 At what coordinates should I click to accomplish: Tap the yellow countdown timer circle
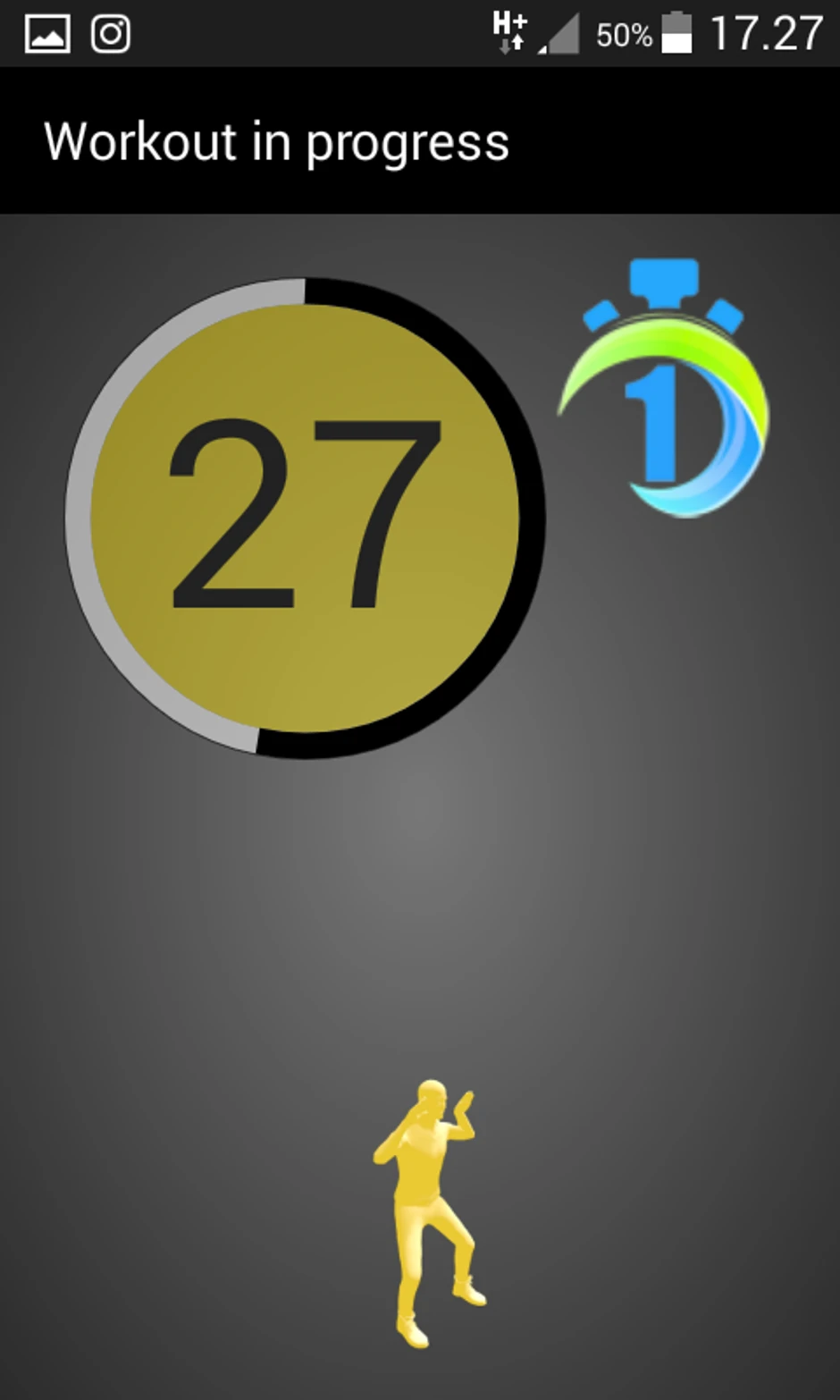305,519
